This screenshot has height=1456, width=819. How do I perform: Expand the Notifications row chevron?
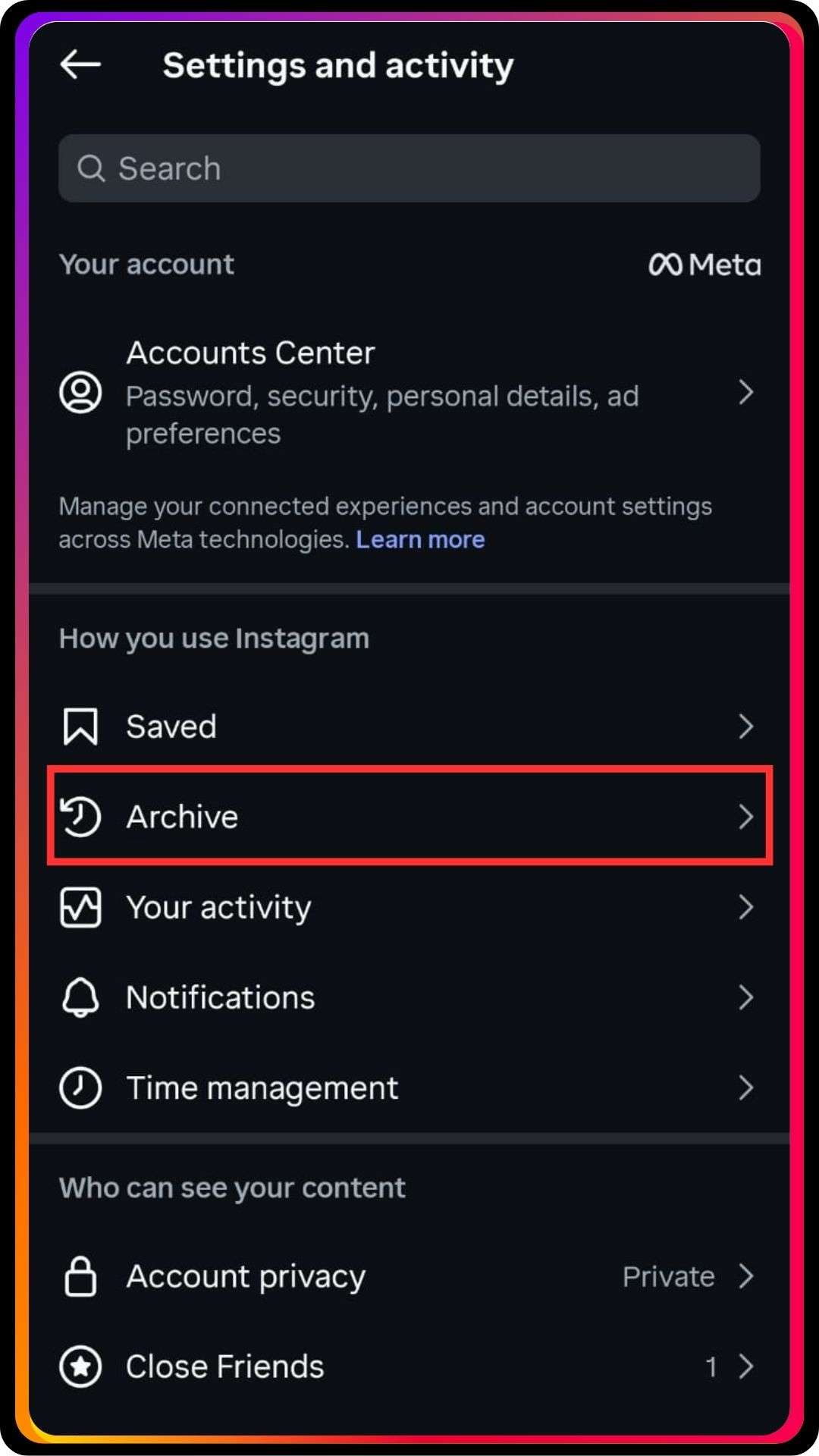pos(747,997)
